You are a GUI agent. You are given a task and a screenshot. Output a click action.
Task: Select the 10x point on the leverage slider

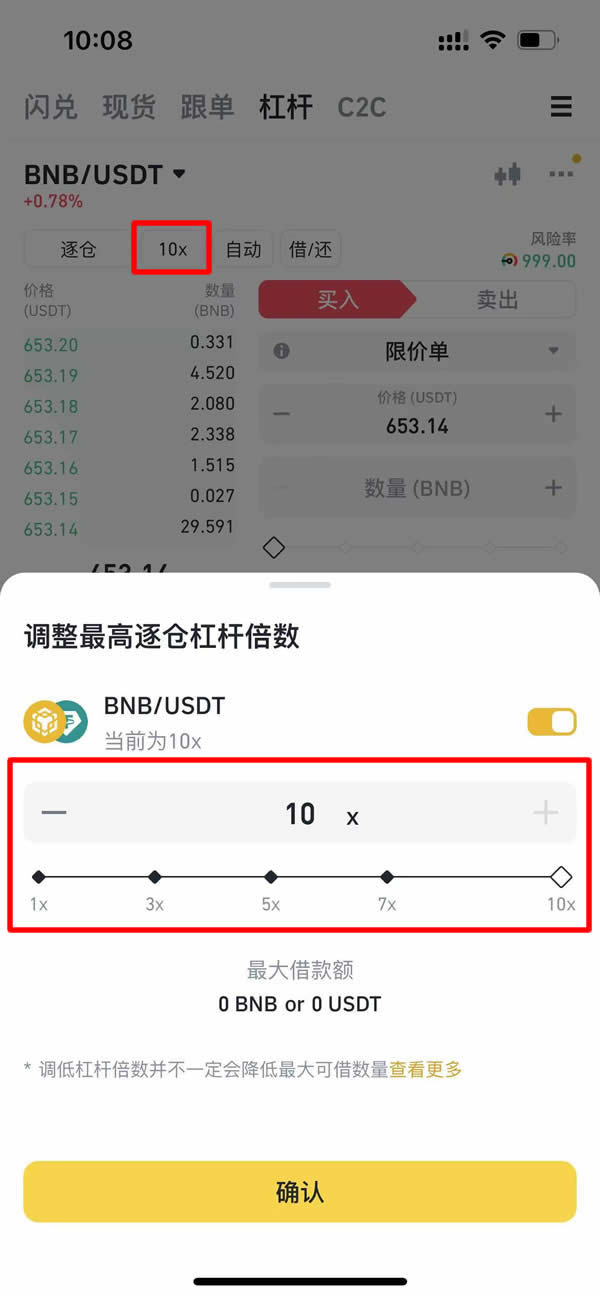(561, 877)
